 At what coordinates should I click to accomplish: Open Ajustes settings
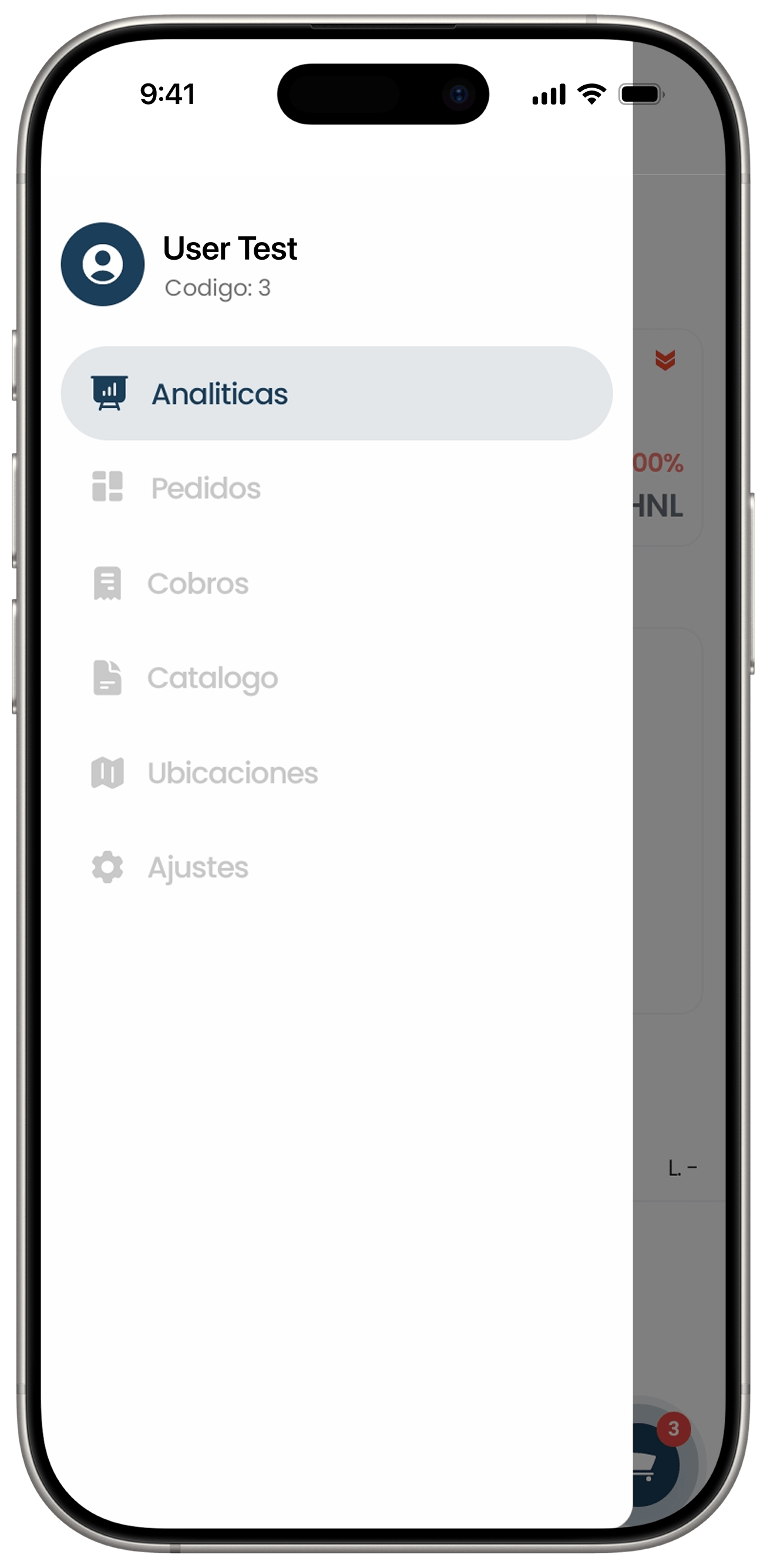pyautogui.click(x=198, y=867)
